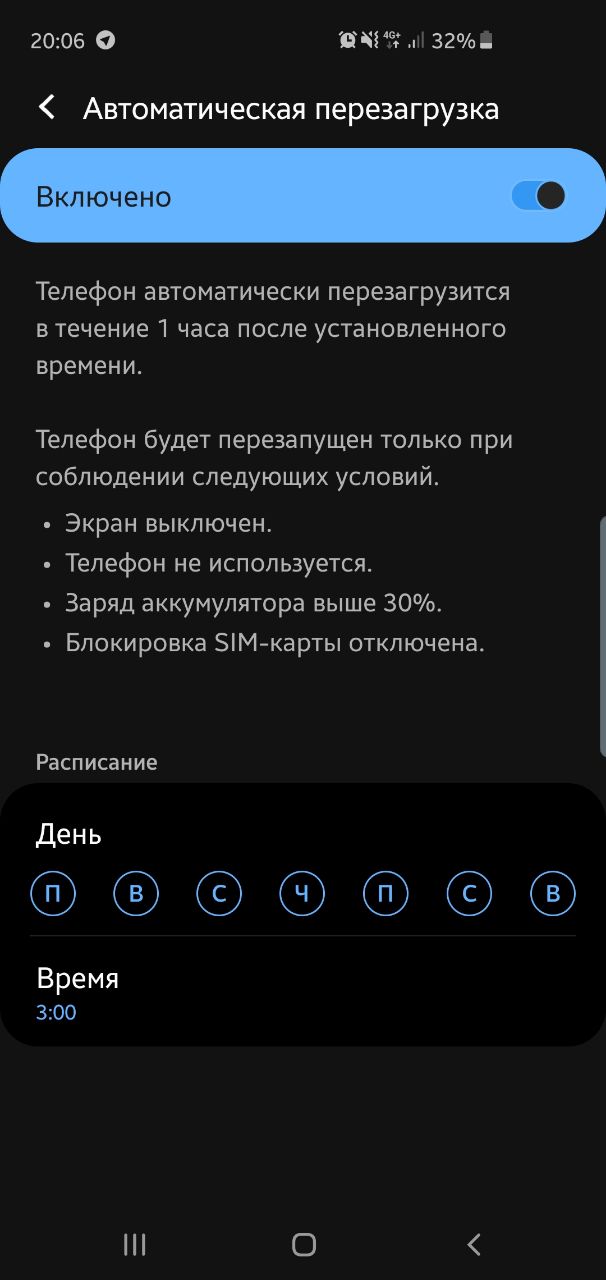Turn off the Включено auto restart switch
This screenshot has height=1280, width=606.
coord(538,196)
